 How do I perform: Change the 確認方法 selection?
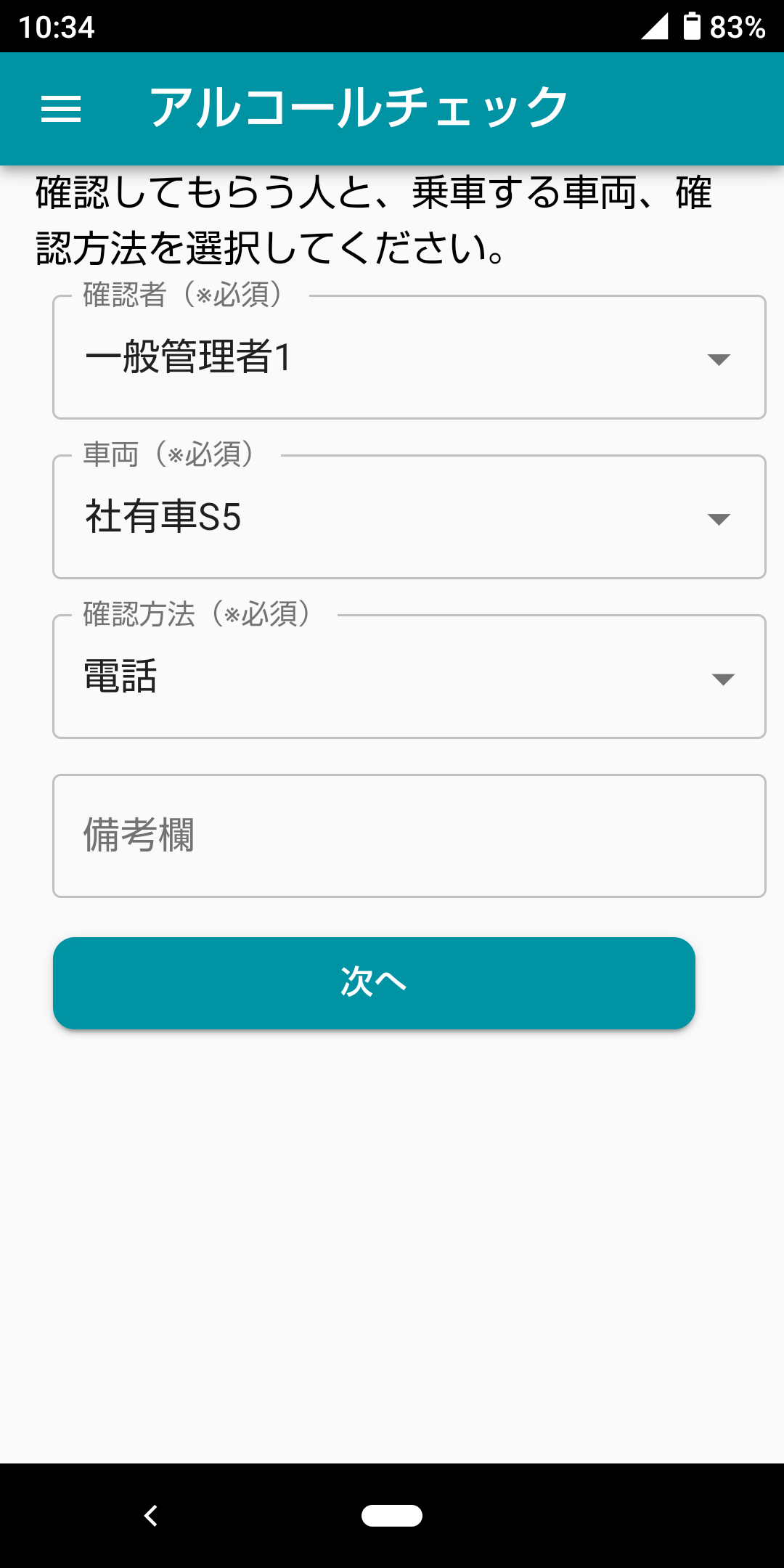pos(409,677)
